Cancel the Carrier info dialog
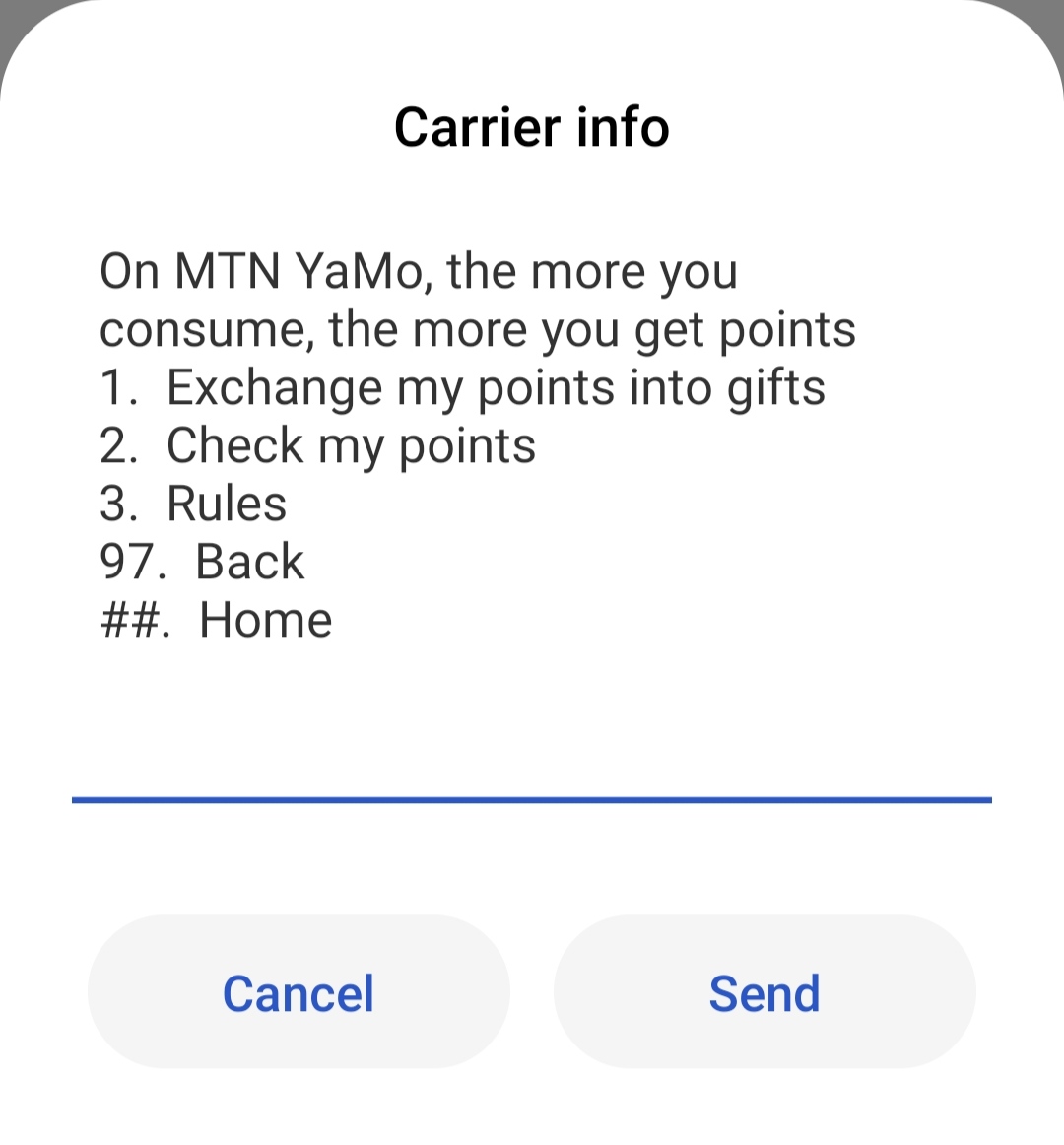 click(299, 991)
